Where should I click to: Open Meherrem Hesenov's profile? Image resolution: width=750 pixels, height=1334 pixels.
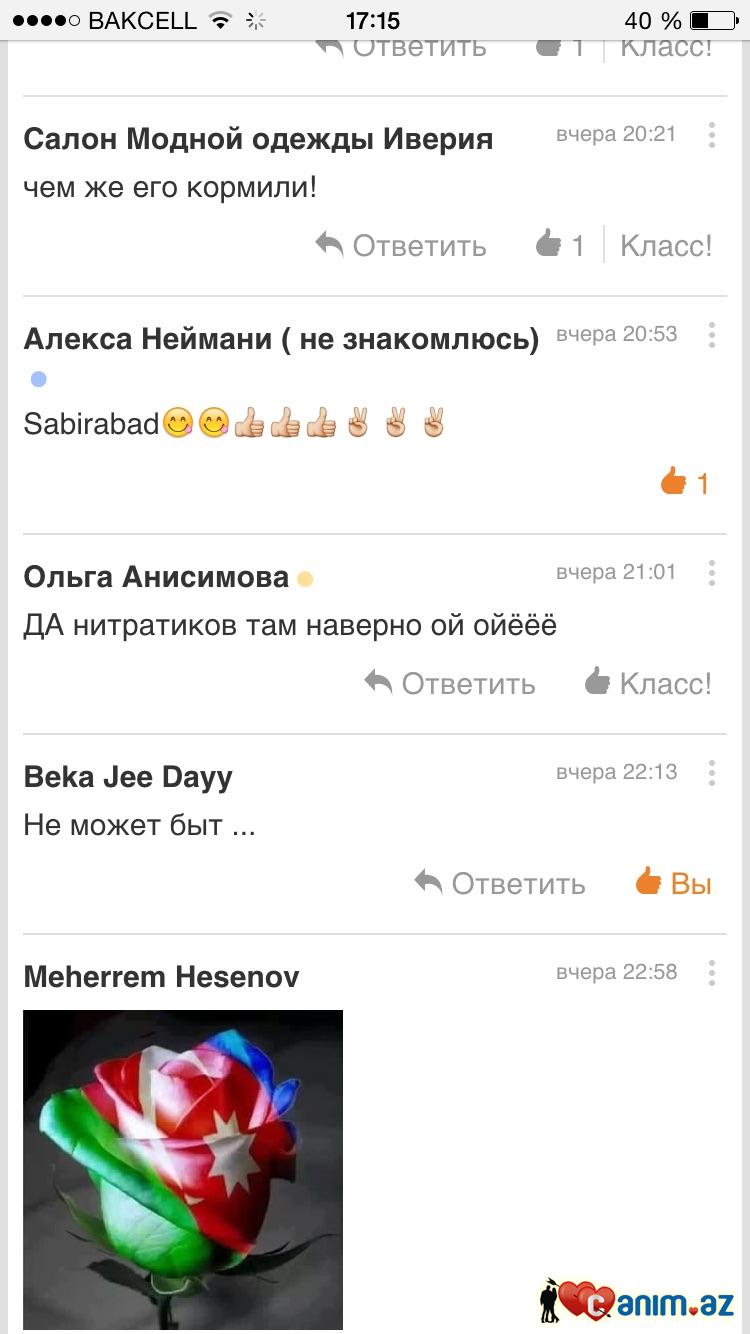pos(161,977)
